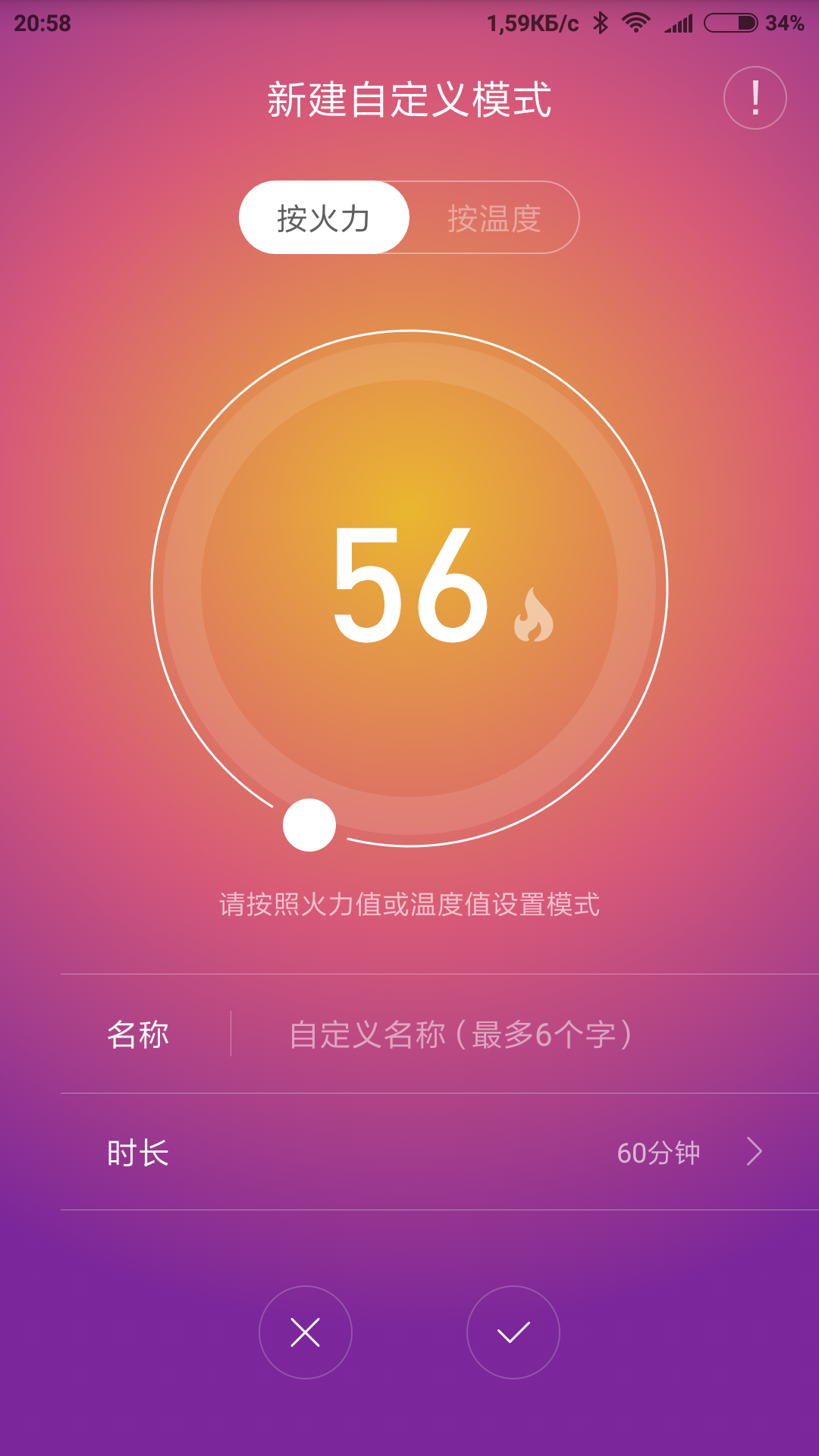
Task: Open the exclamation info icon
Action: (755, 98)
